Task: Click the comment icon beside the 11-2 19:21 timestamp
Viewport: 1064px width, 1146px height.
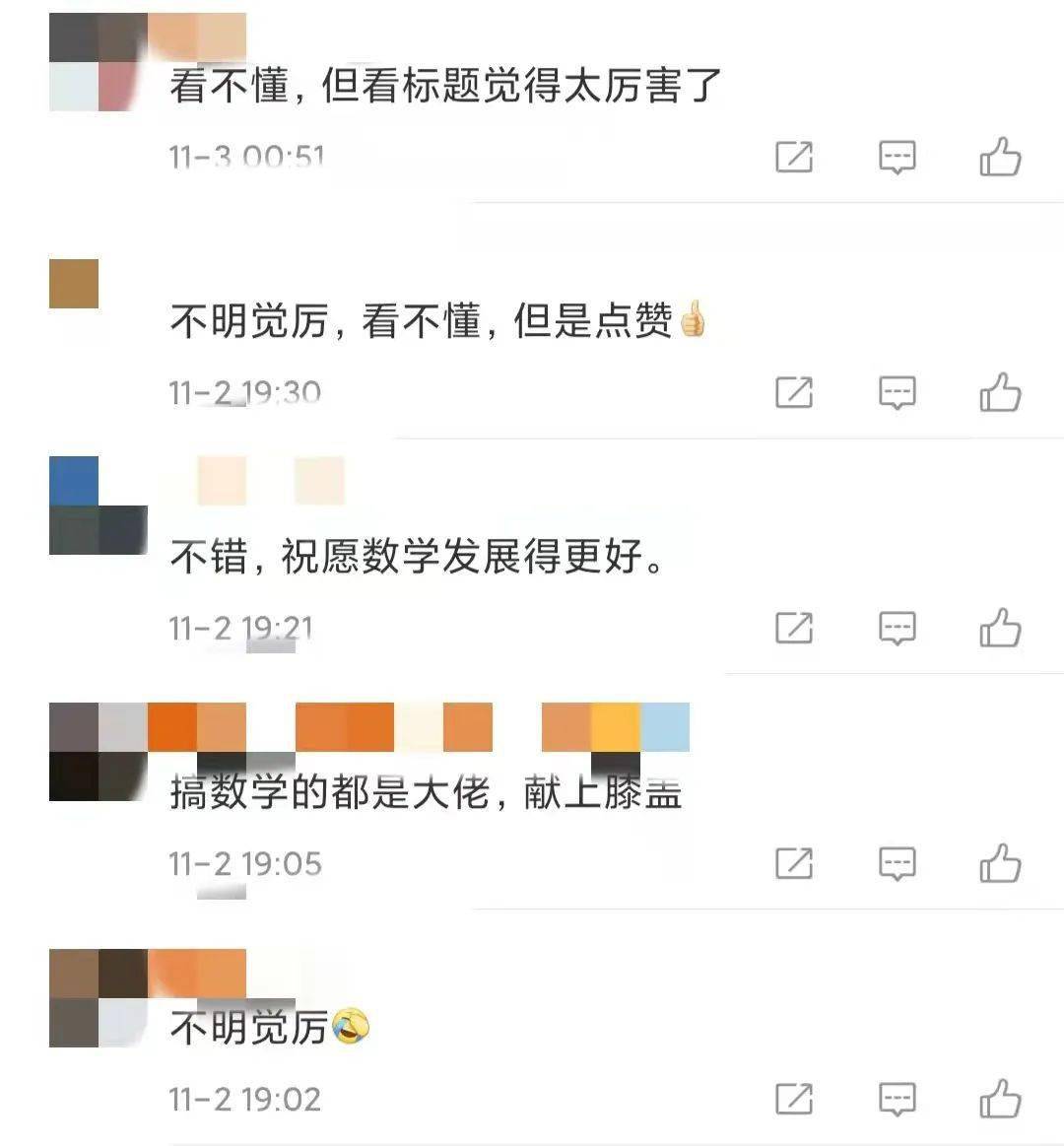Action: (897, 628)
